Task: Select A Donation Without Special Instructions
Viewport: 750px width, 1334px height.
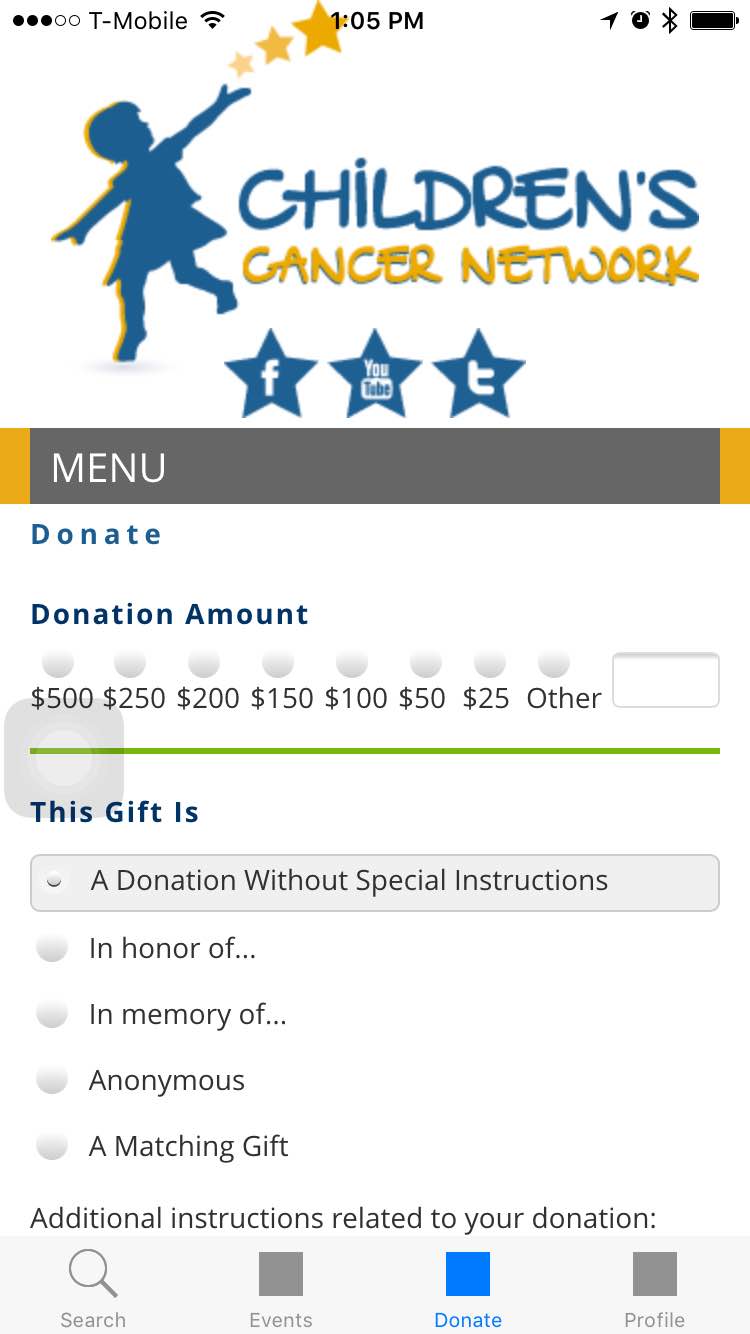Action: click(x=375, y=882)
